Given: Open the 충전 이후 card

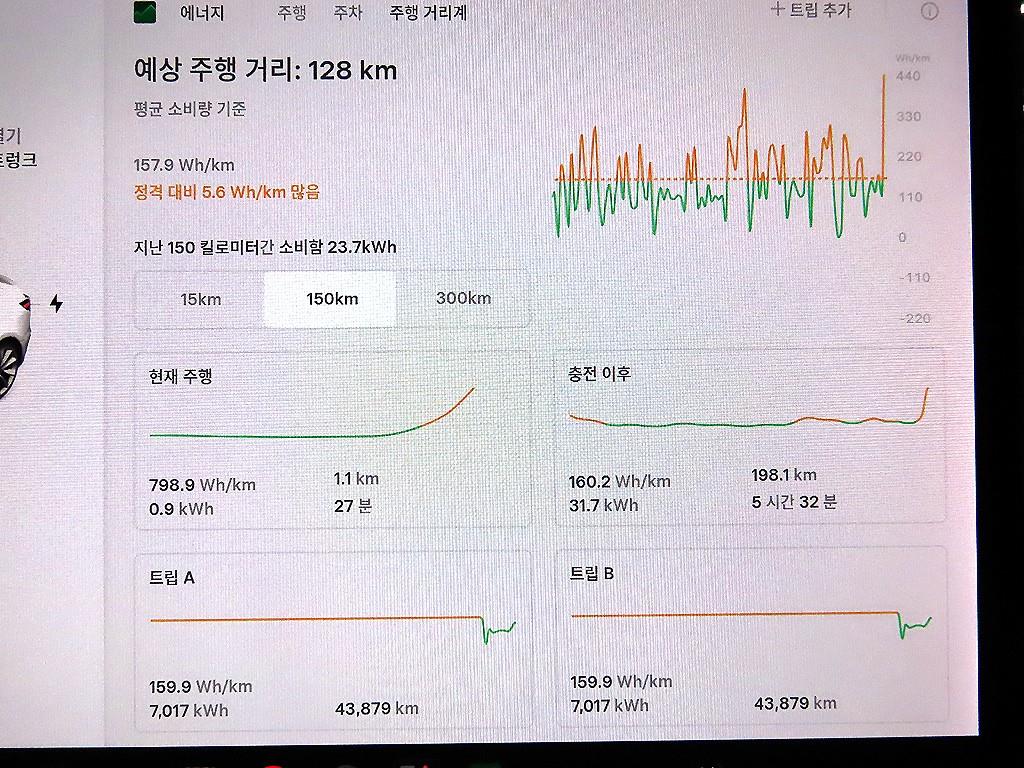Looking at the screenshot, I should point(750,436).
